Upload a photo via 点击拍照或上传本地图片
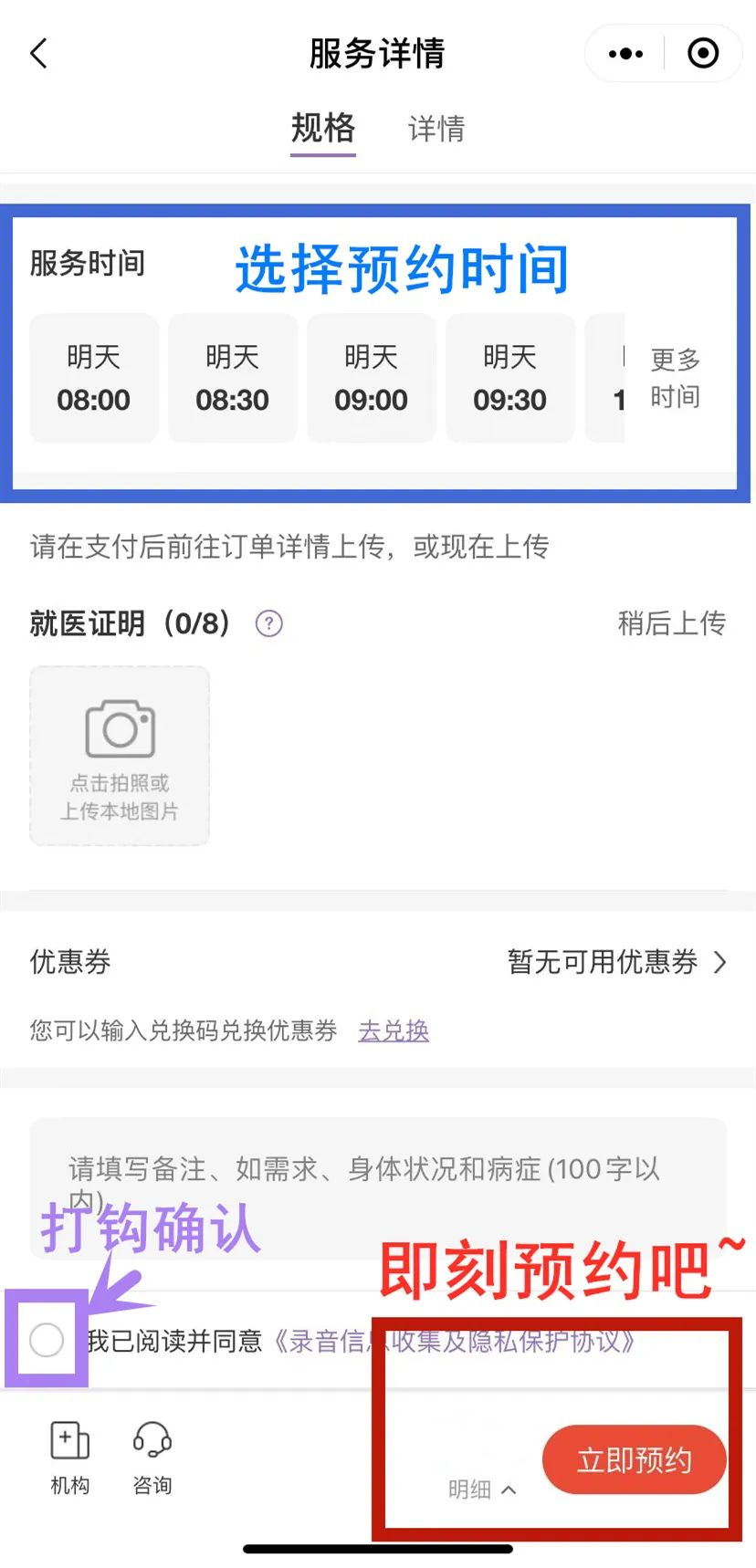756x1568 pixels. click(x=120, y=756)
